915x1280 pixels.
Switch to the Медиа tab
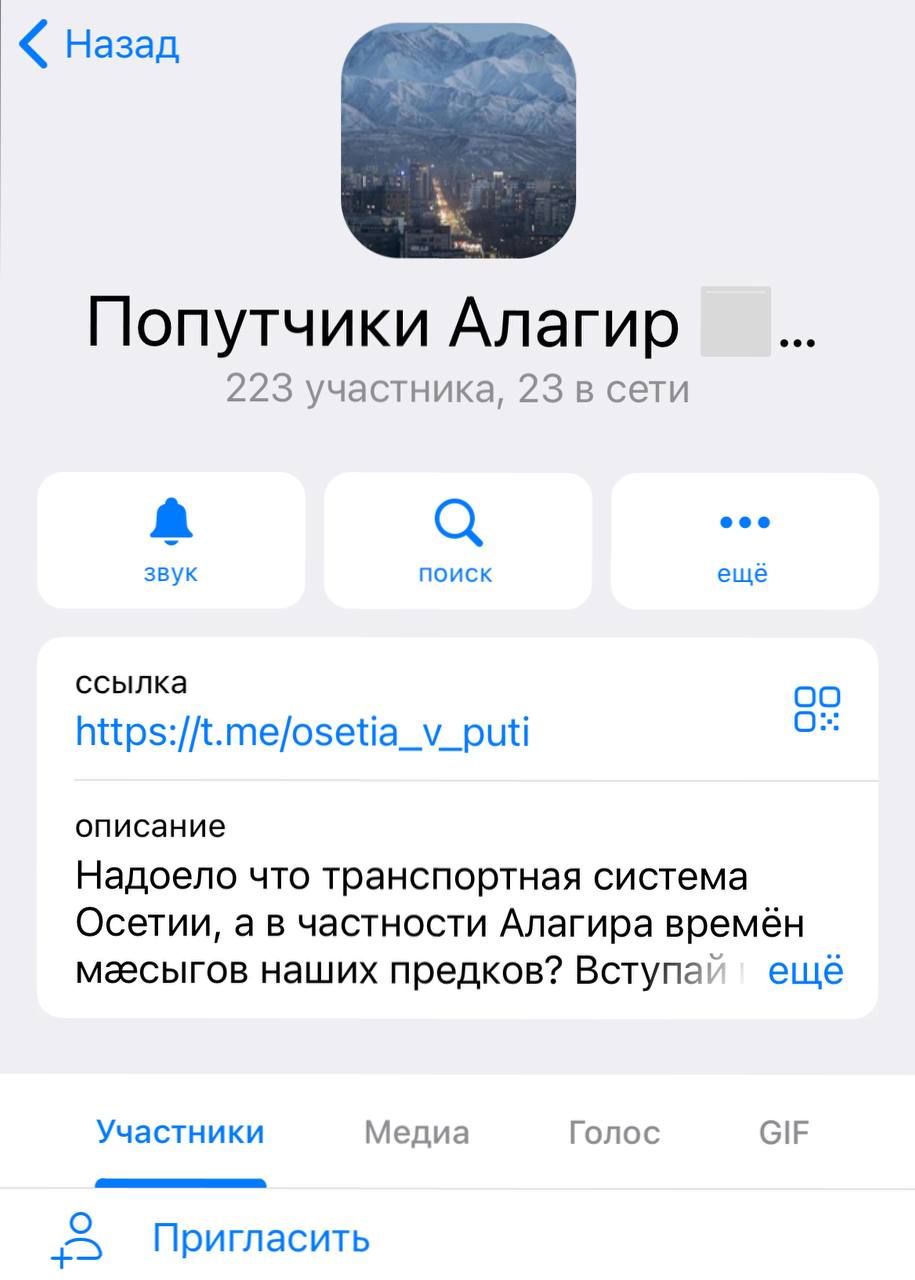pyautogui.click(x=416, y=1132)
